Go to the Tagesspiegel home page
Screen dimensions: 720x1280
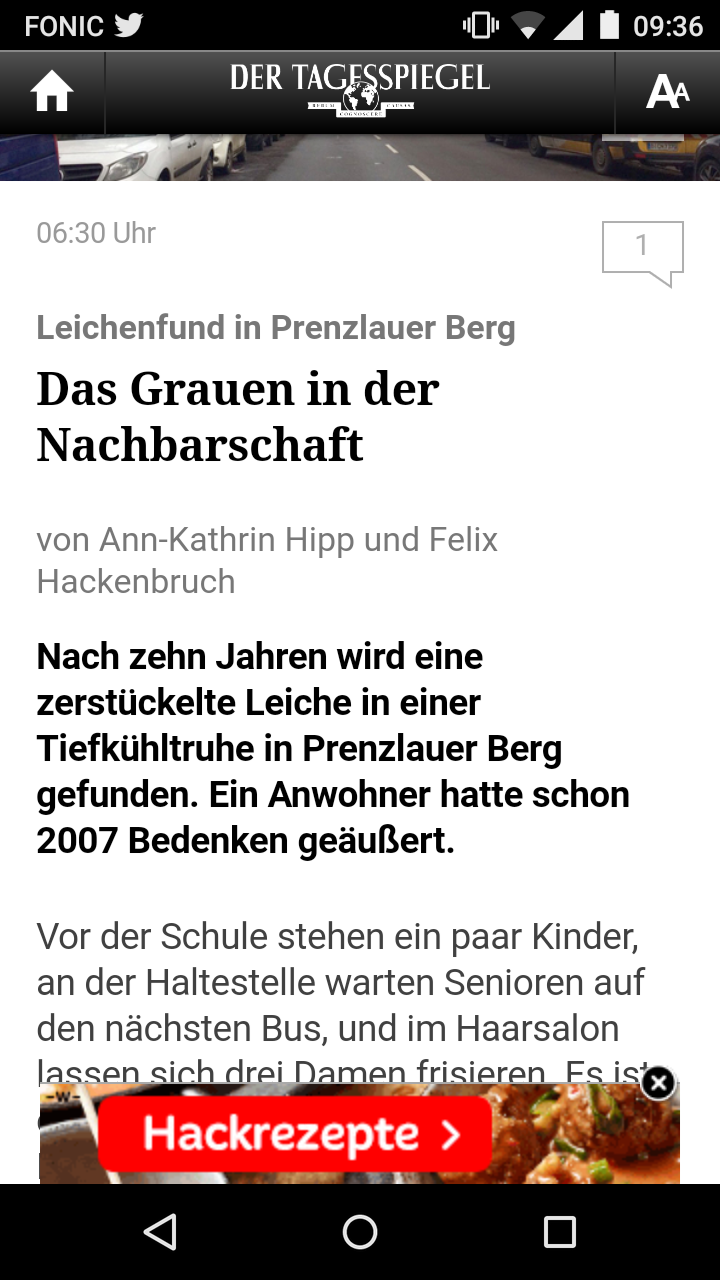52,93
